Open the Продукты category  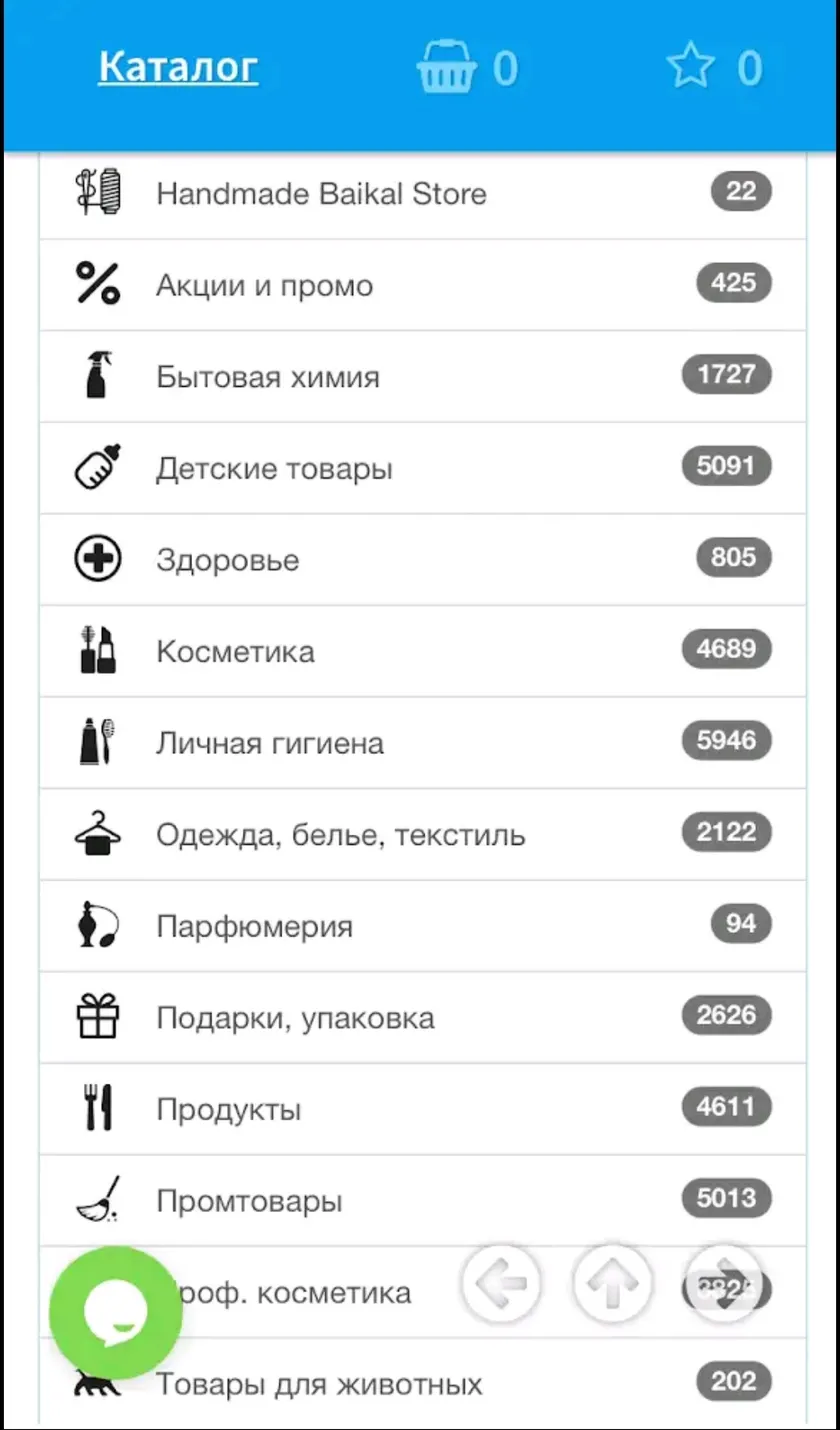point(422,1109)
